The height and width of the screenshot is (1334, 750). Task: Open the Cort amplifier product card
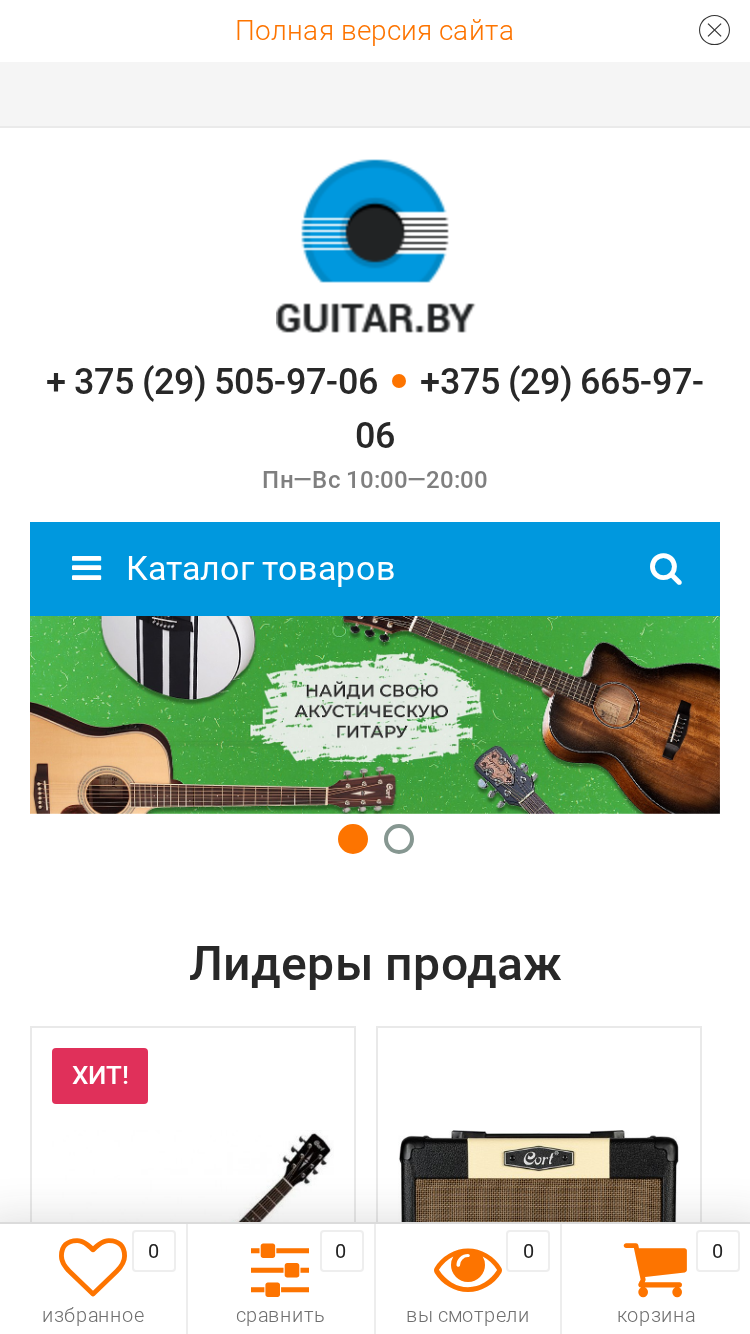click(539, 1125)
